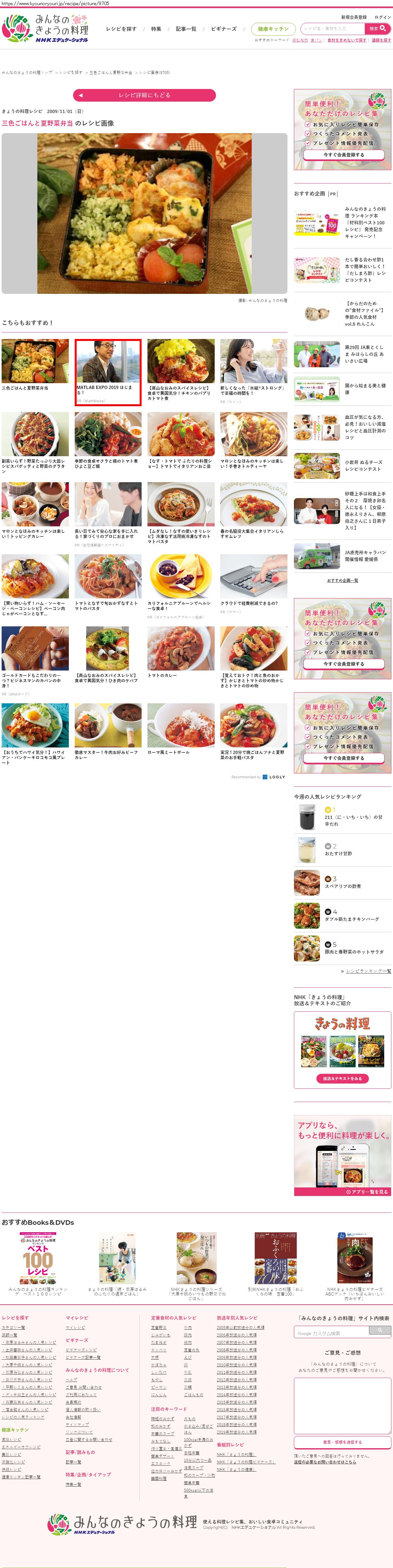Screen dimensions: 393x1568
Task: Tap the 放送＆テキストをみる button
Action: coord(342,1078)
